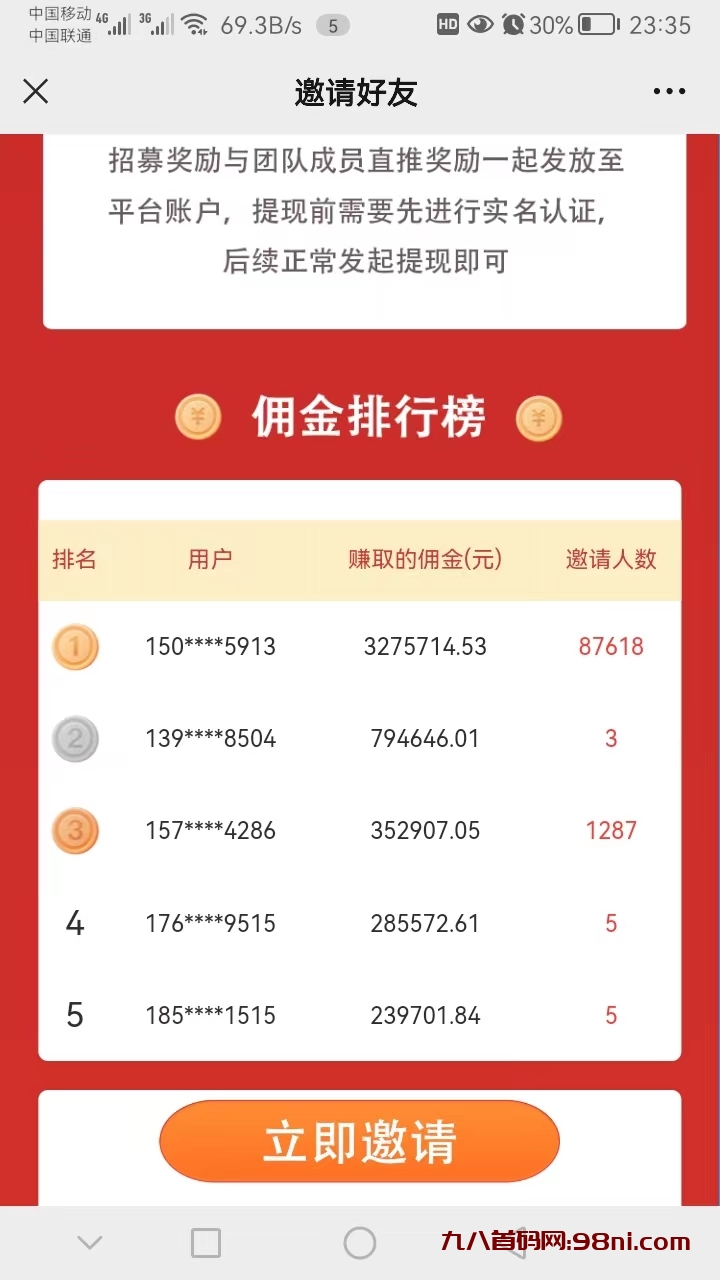Tap the circle home navigation button
720x1280 pixels.
(x=360, y=1241)
